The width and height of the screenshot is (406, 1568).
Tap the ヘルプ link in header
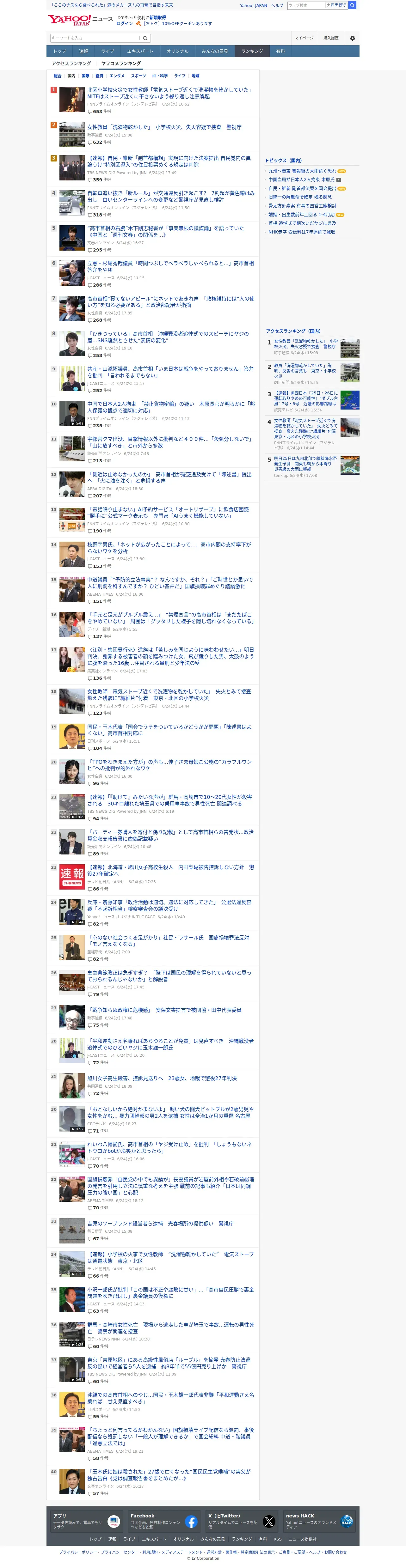coord(277,5)
